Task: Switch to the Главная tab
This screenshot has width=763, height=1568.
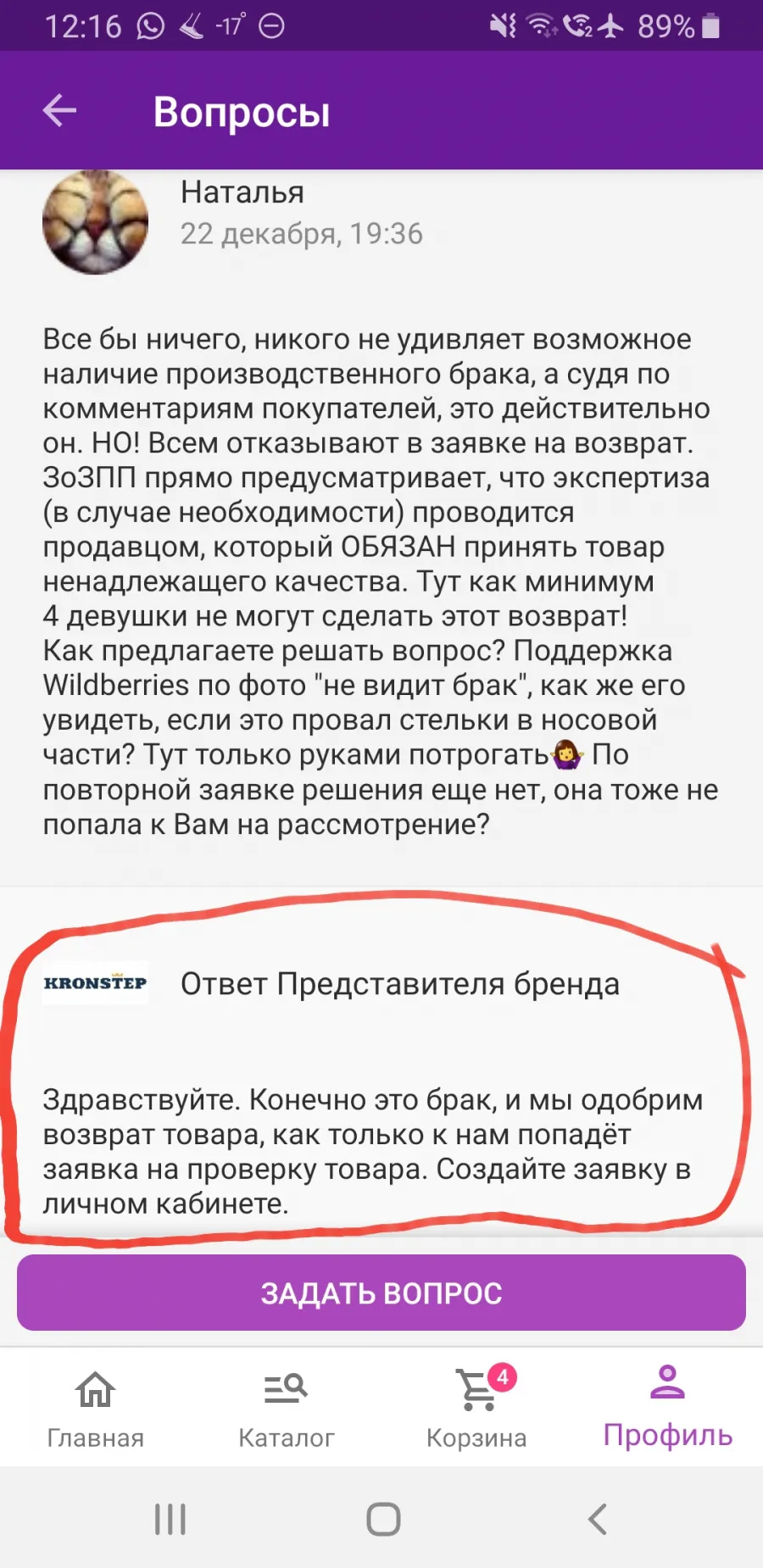Action: [95, 1408]
